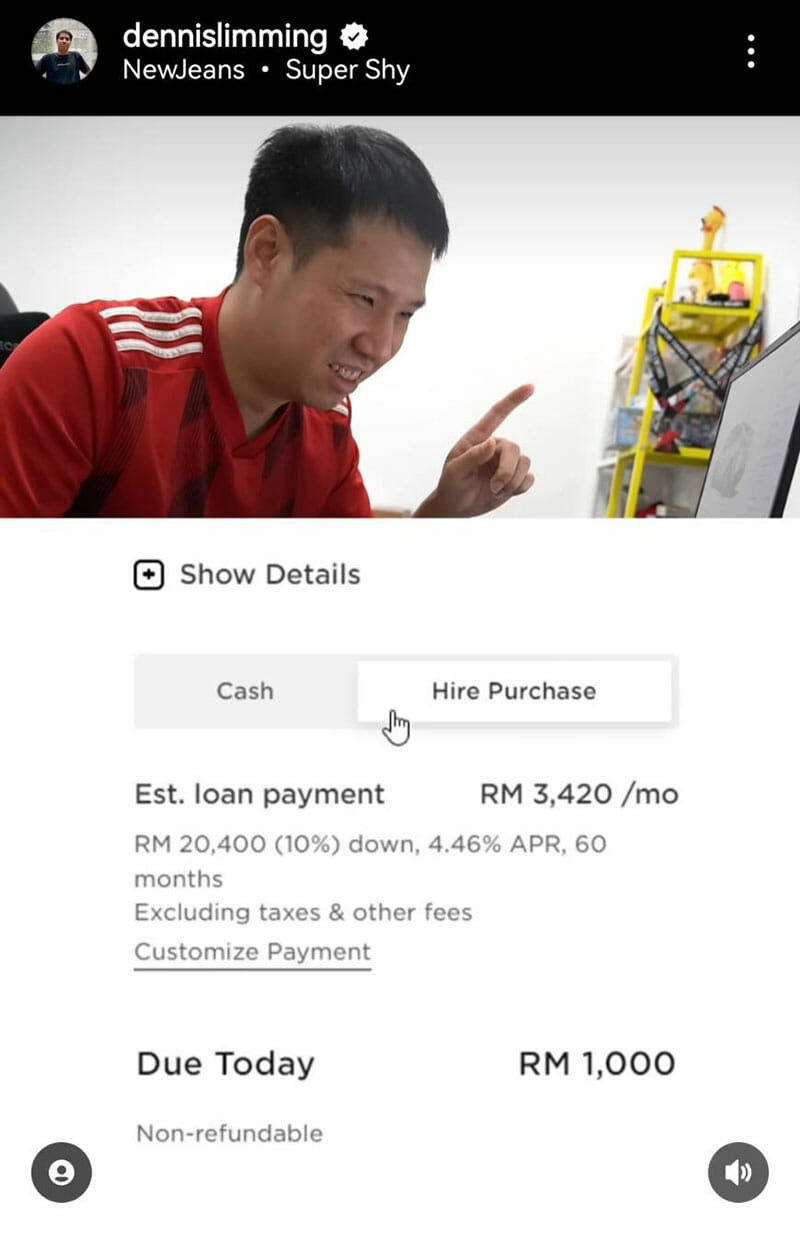Open the NewJeans Super Shy audio page

266,71
